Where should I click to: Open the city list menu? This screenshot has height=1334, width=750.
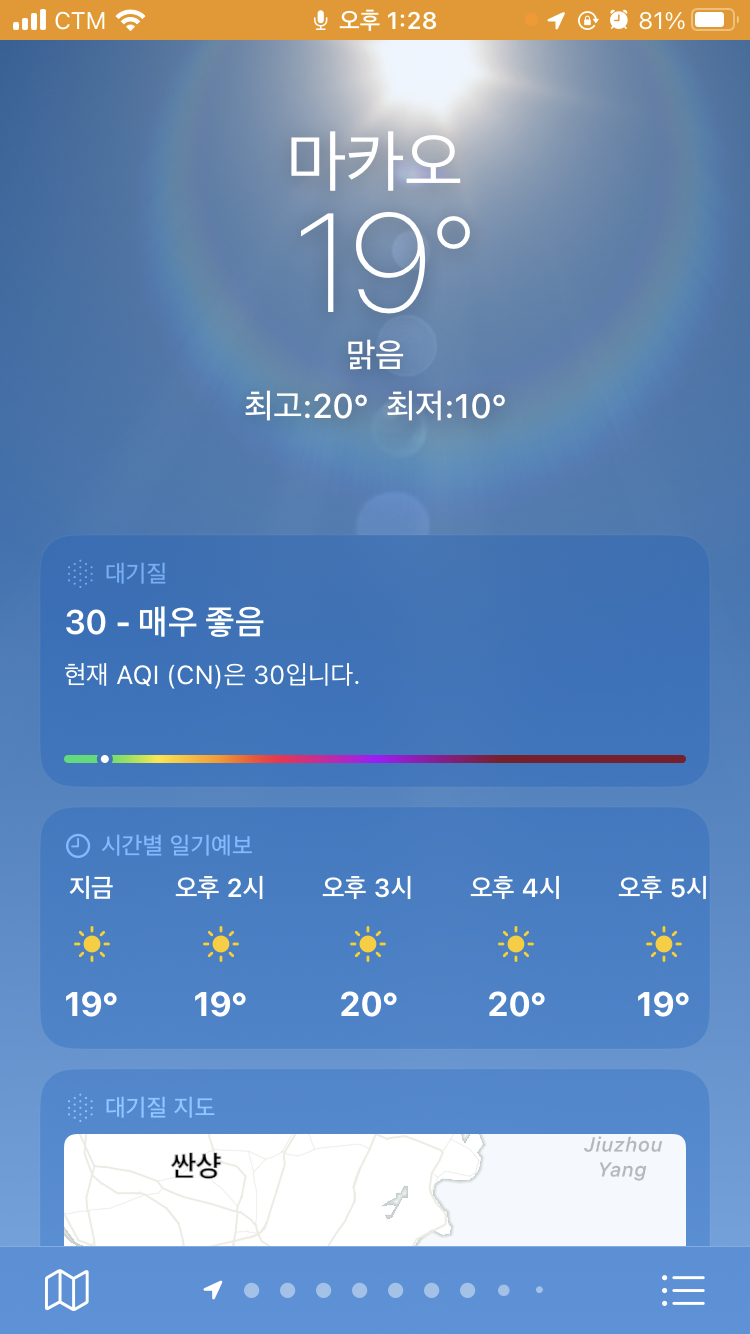pos(684,1290)
